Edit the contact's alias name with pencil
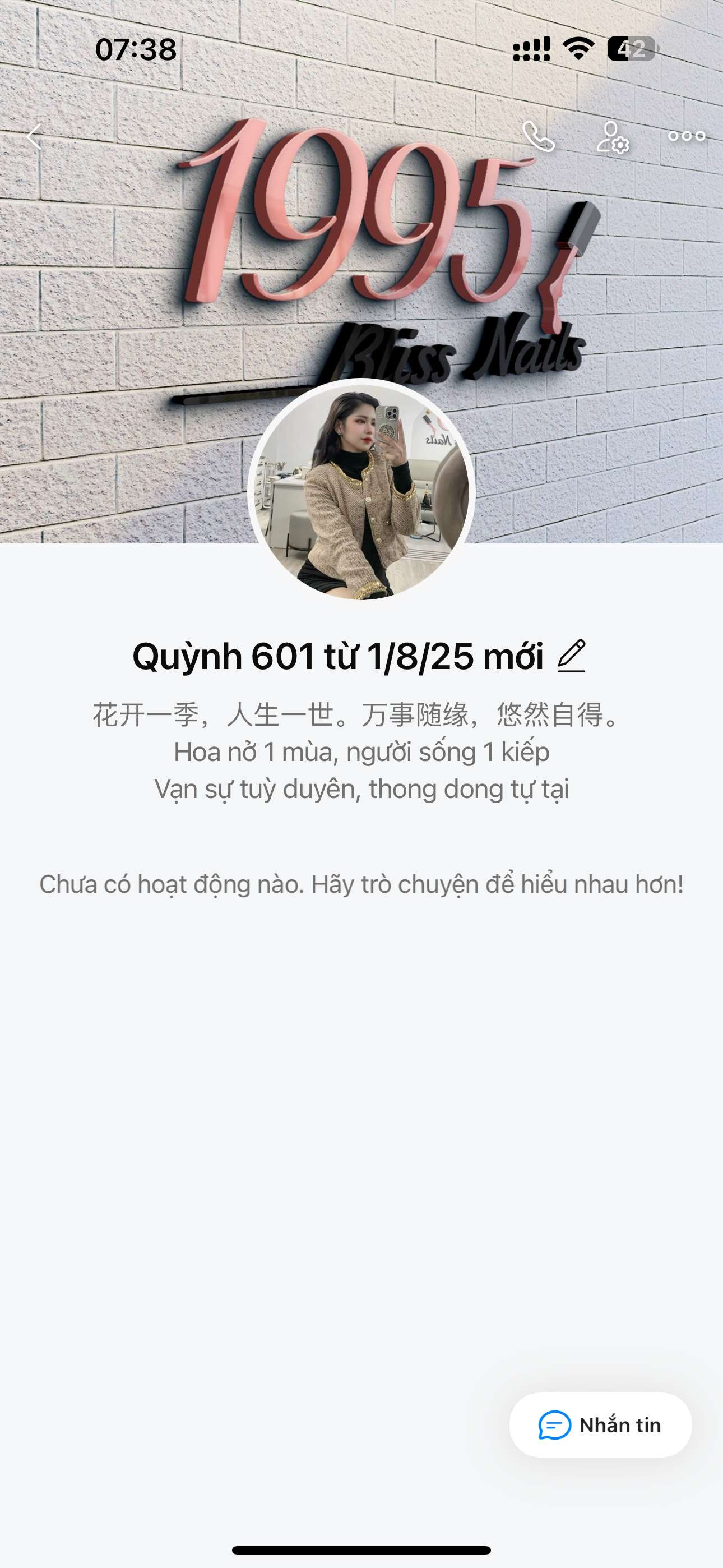 [572, 656]
